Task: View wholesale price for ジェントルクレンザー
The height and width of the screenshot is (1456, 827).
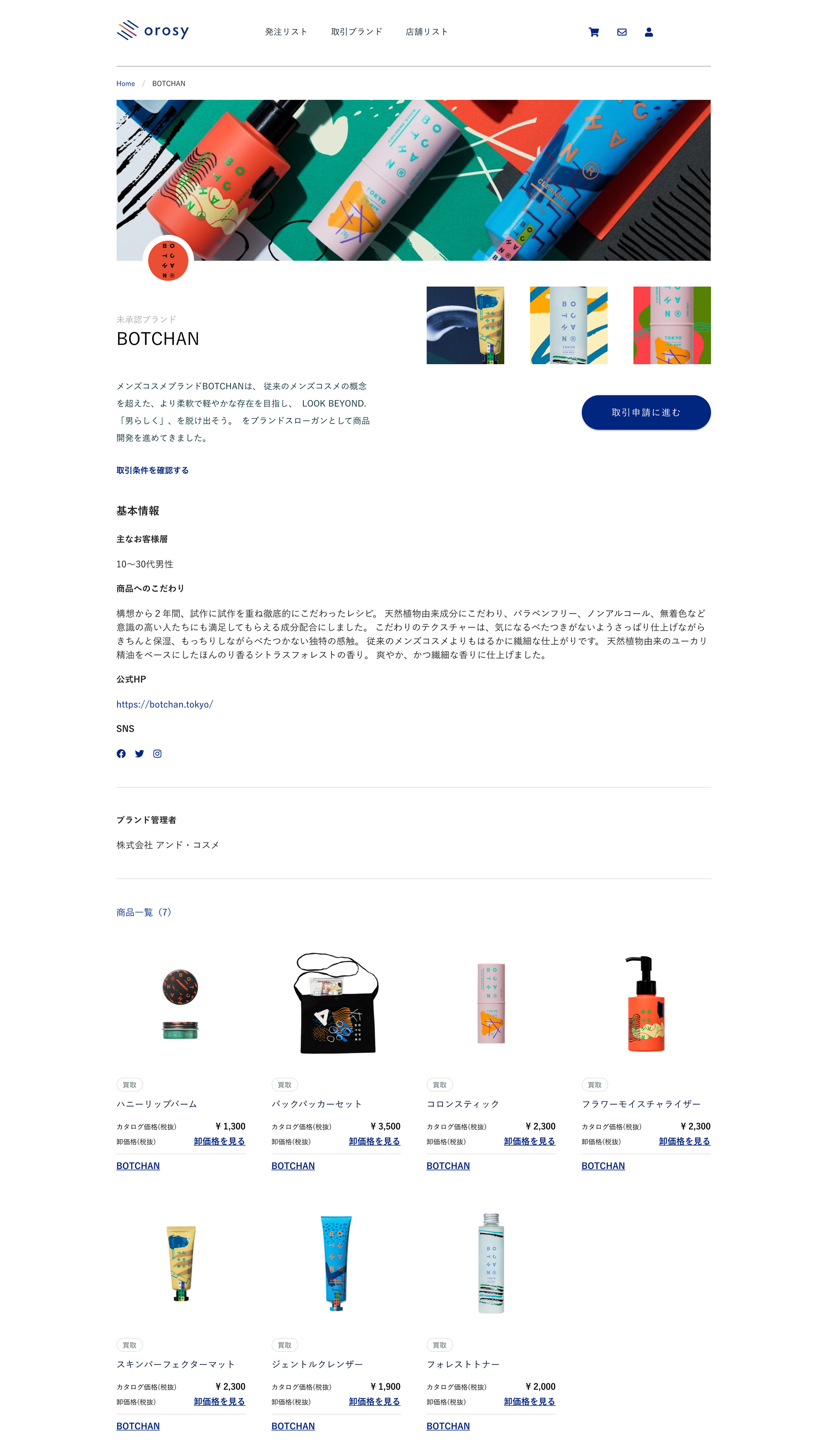Action: (374, 1401)
